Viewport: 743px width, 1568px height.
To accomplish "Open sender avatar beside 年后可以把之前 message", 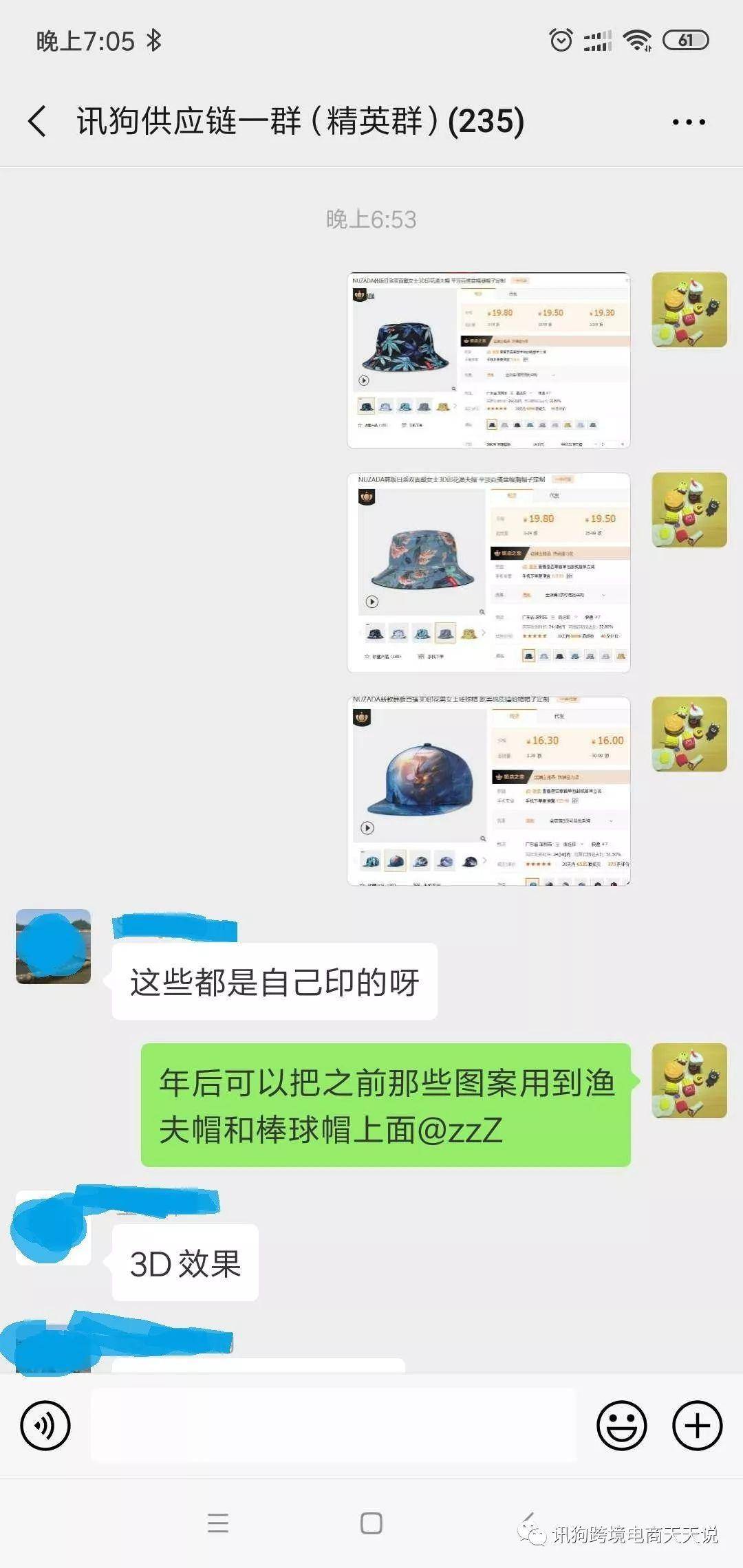I will click(689, 1080).
